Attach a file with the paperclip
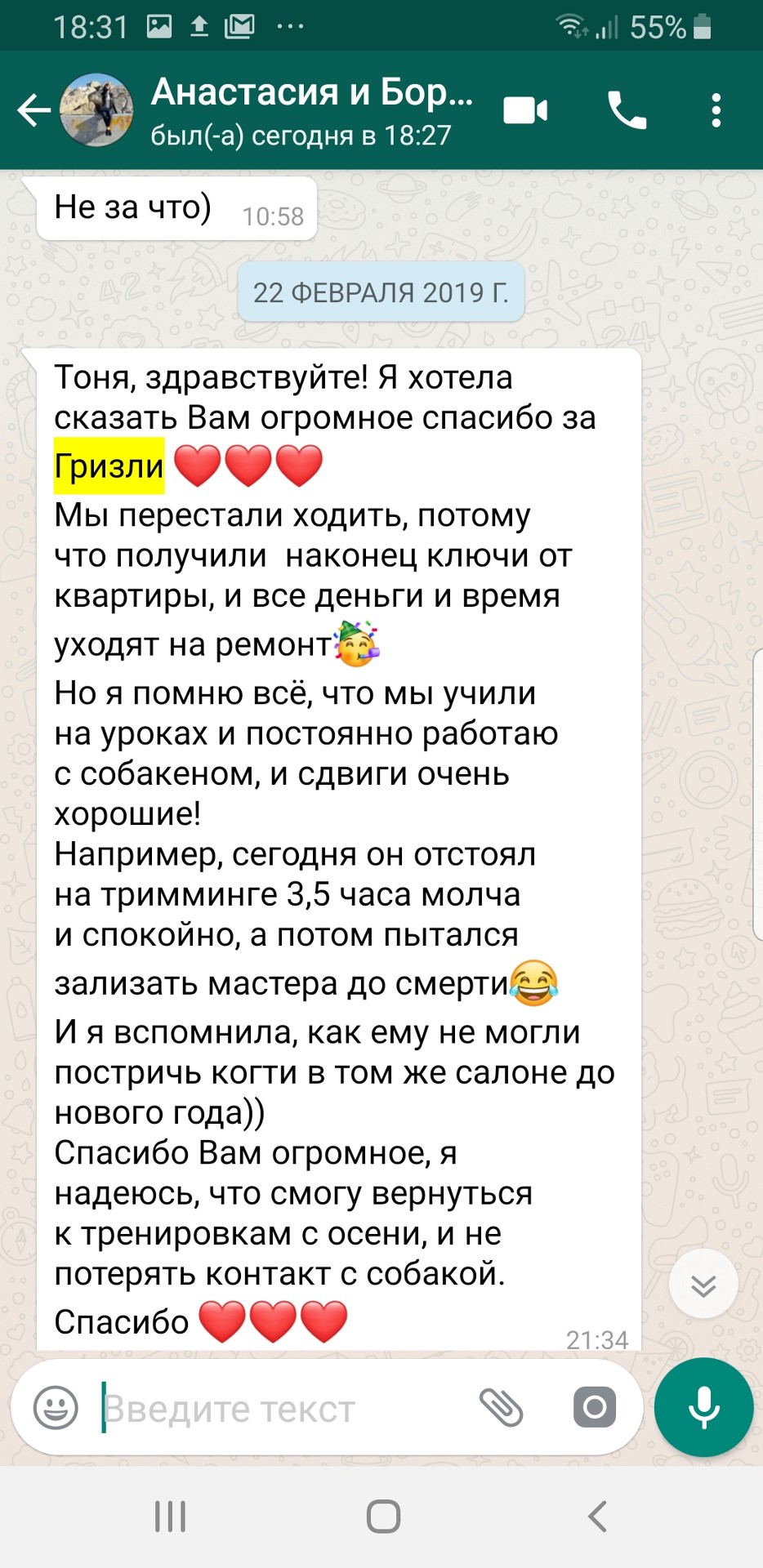 (x=500, y=1407)
